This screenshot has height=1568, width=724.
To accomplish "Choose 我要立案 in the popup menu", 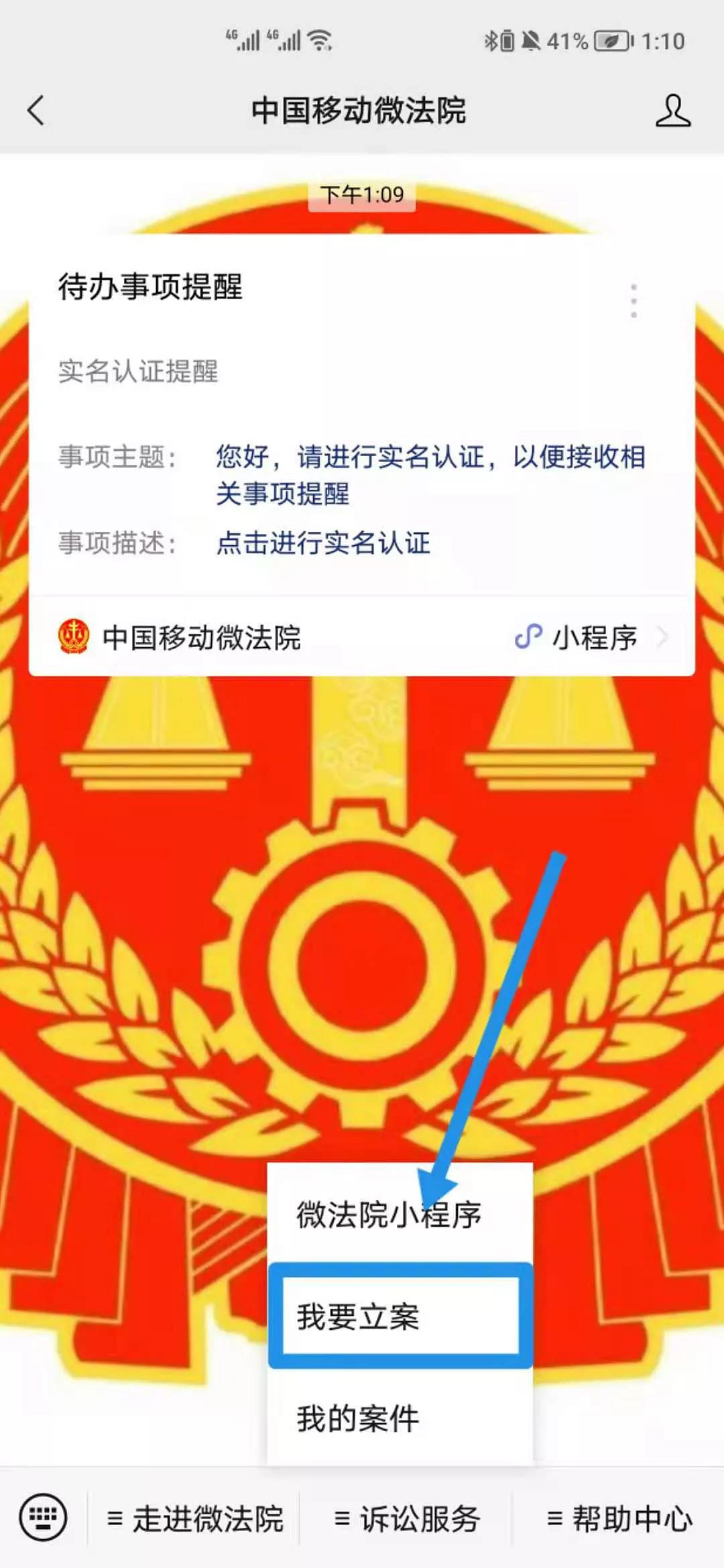I will 400,1316.
